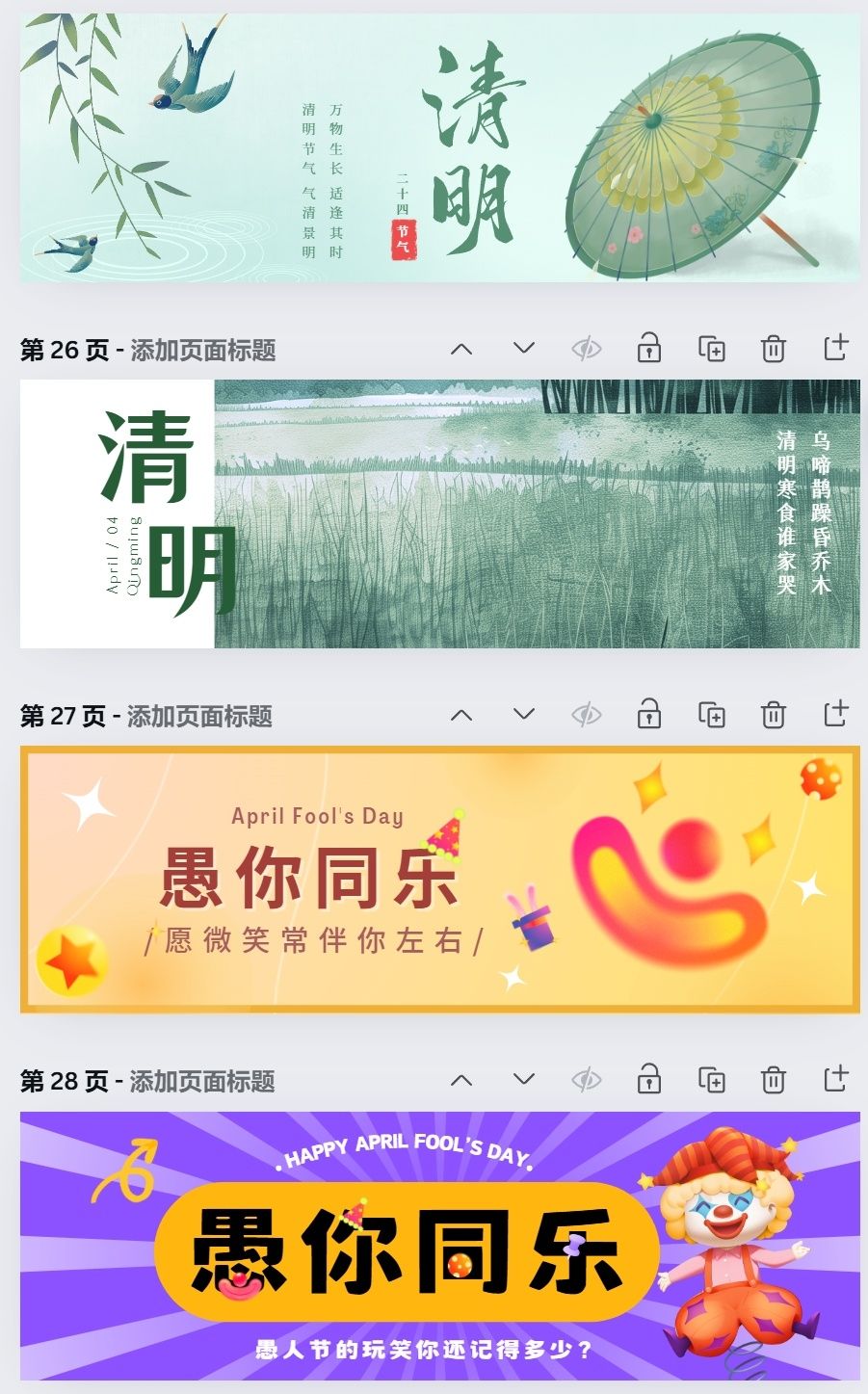The height and width of the screenshot is (1394, 868).
Task: Add a new page after page 28
Action: point(835,1080)
